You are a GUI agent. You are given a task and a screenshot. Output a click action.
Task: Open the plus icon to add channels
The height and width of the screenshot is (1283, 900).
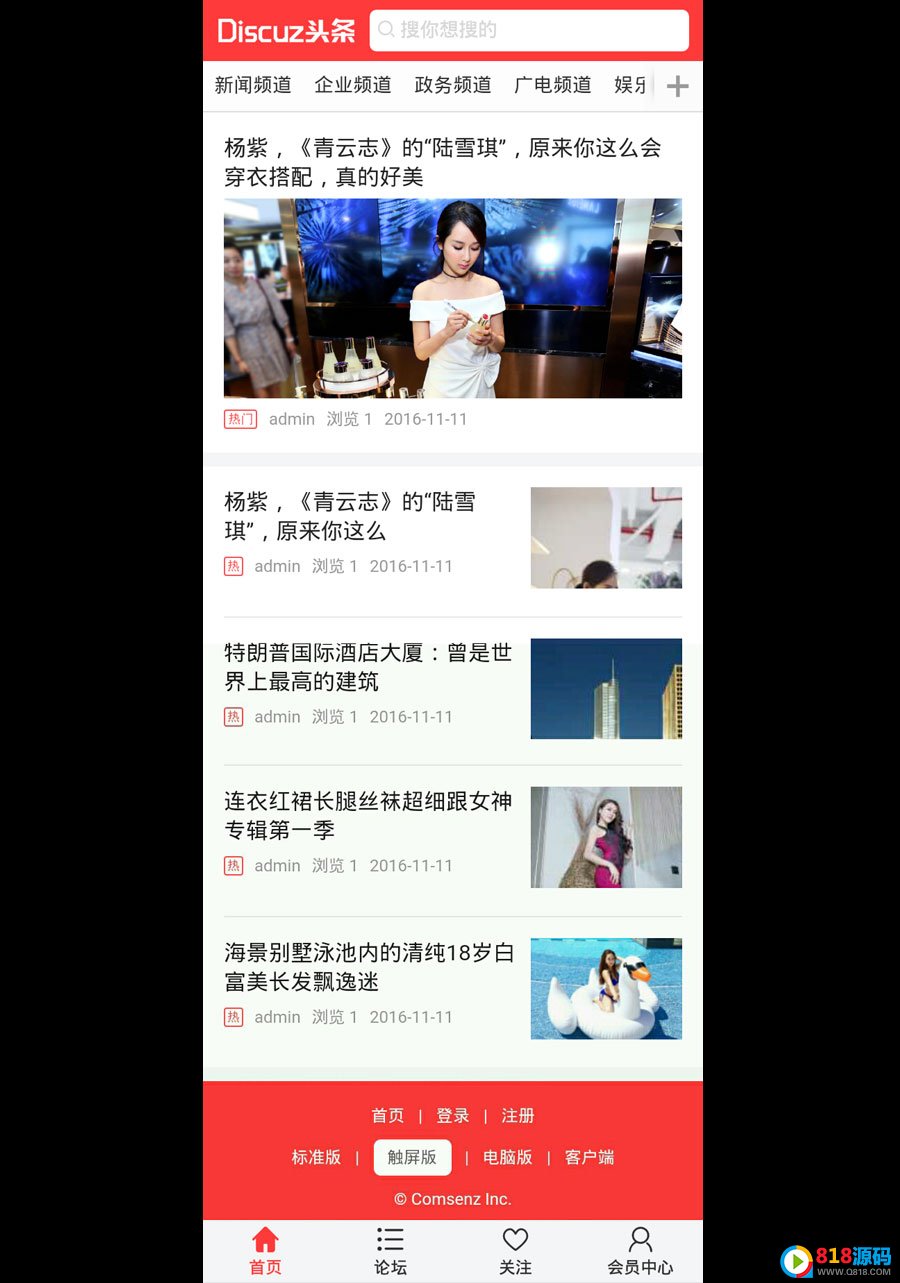[678, 86]
